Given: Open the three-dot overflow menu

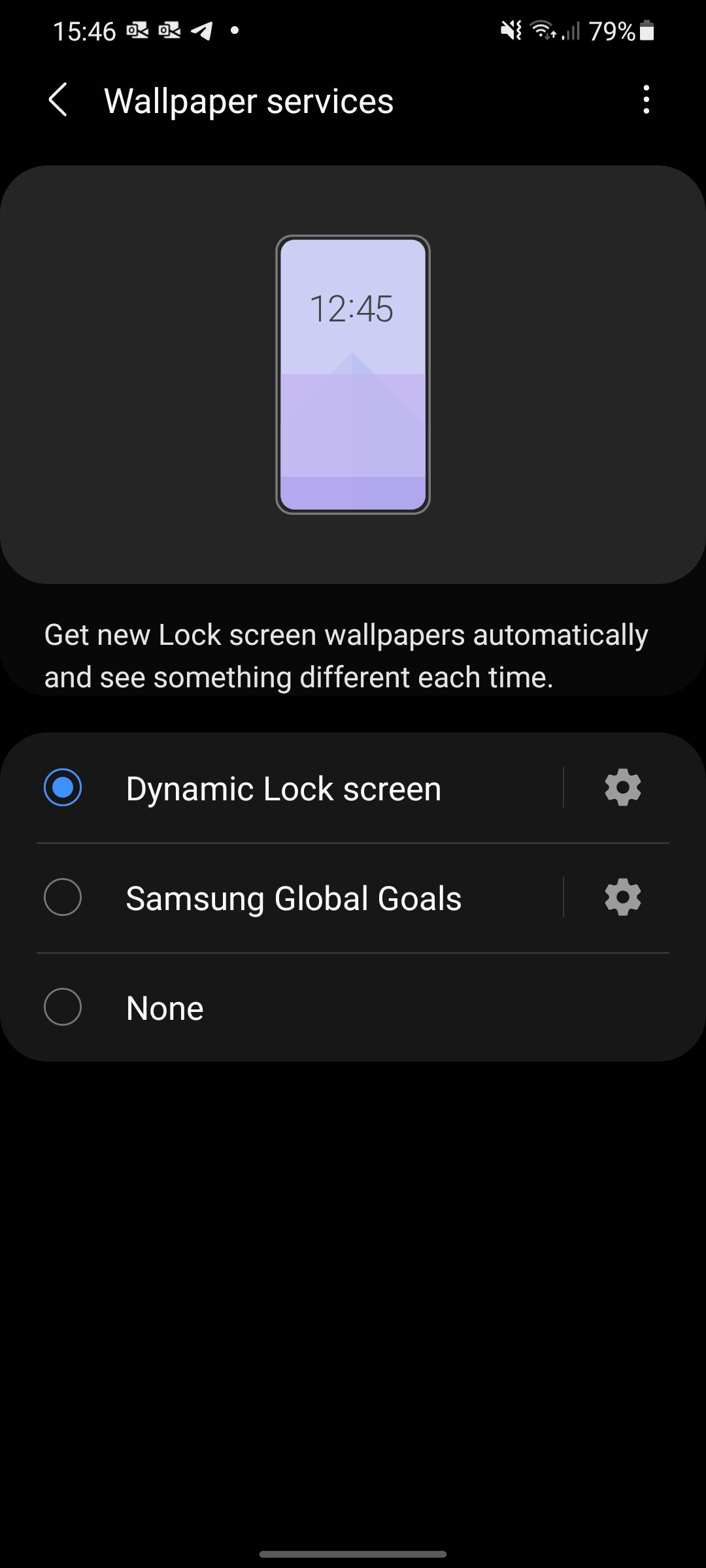Looking at the screenshot, I should pos(646,100).
